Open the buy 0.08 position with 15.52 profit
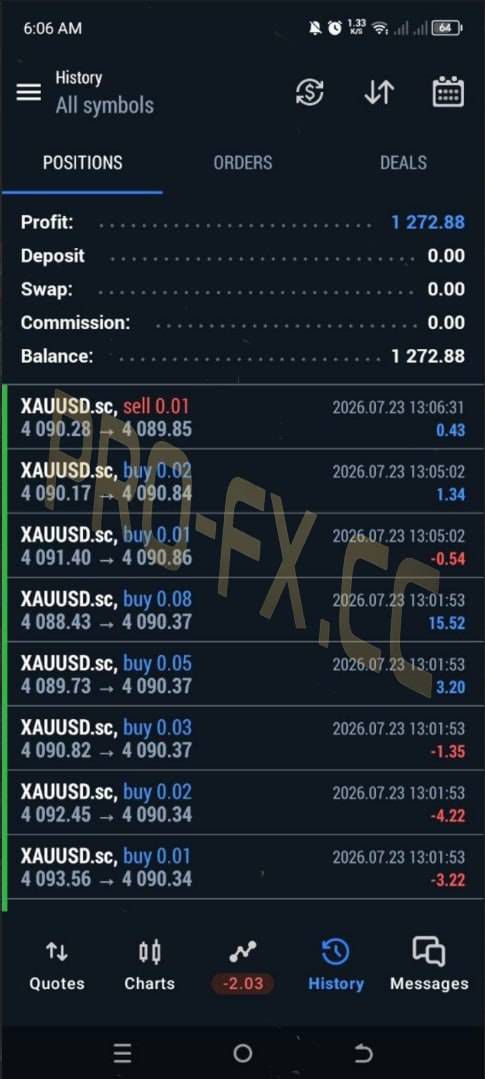 [x=243, y=610]
